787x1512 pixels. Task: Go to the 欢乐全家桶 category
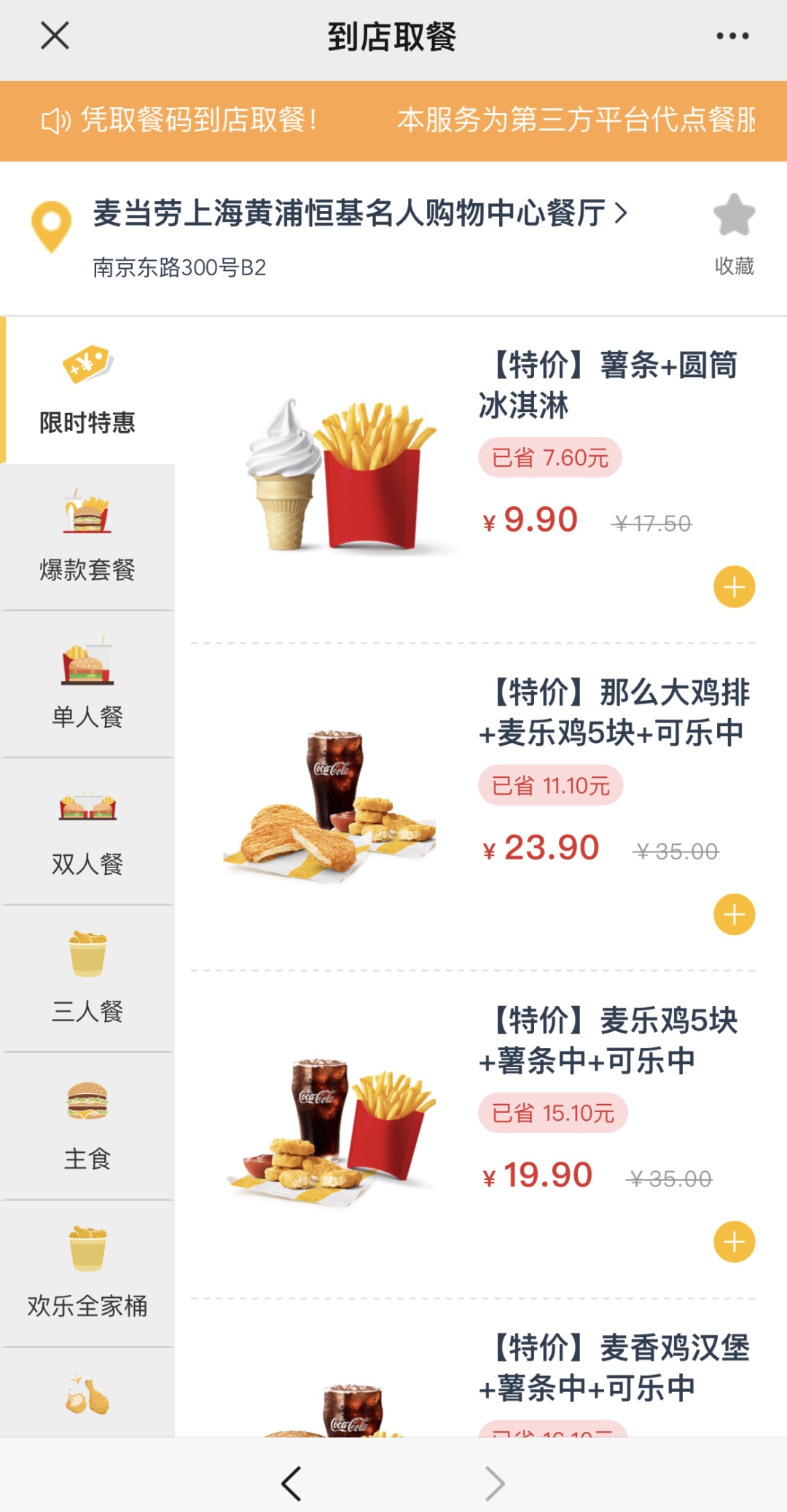(x=87, y=1273)
